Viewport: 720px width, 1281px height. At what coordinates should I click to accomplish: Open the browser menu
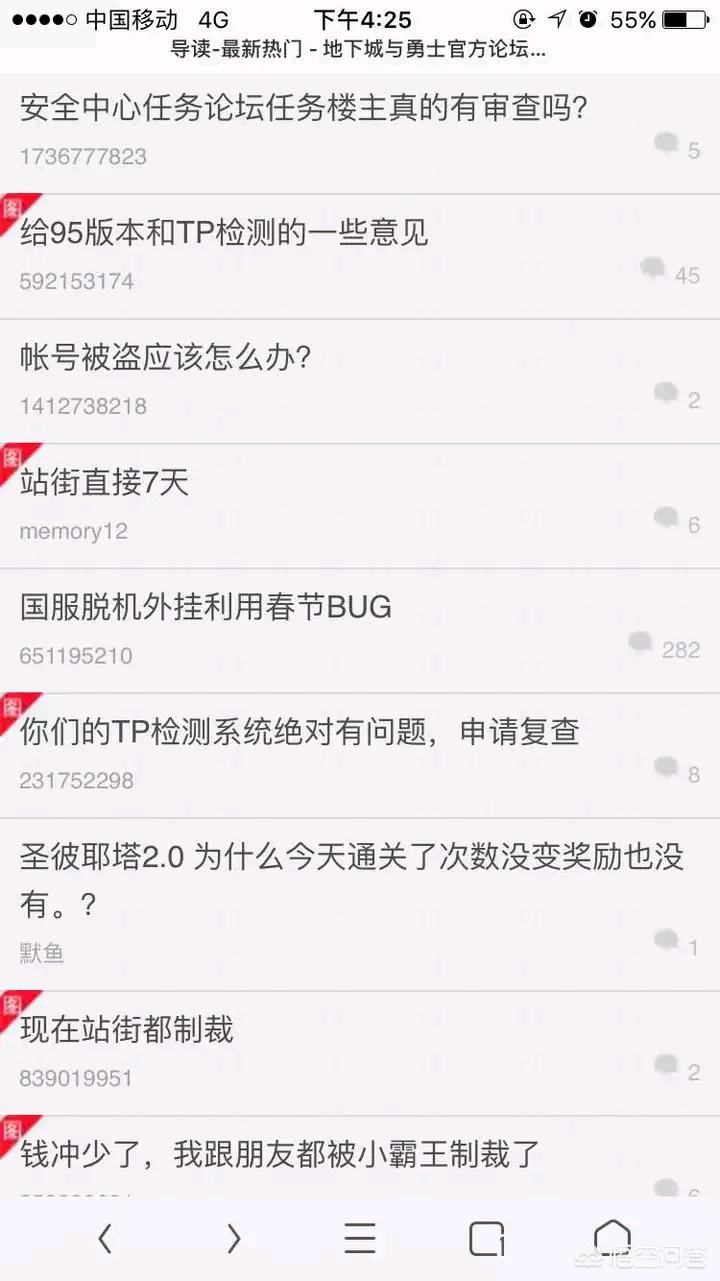pos(360,1239)
